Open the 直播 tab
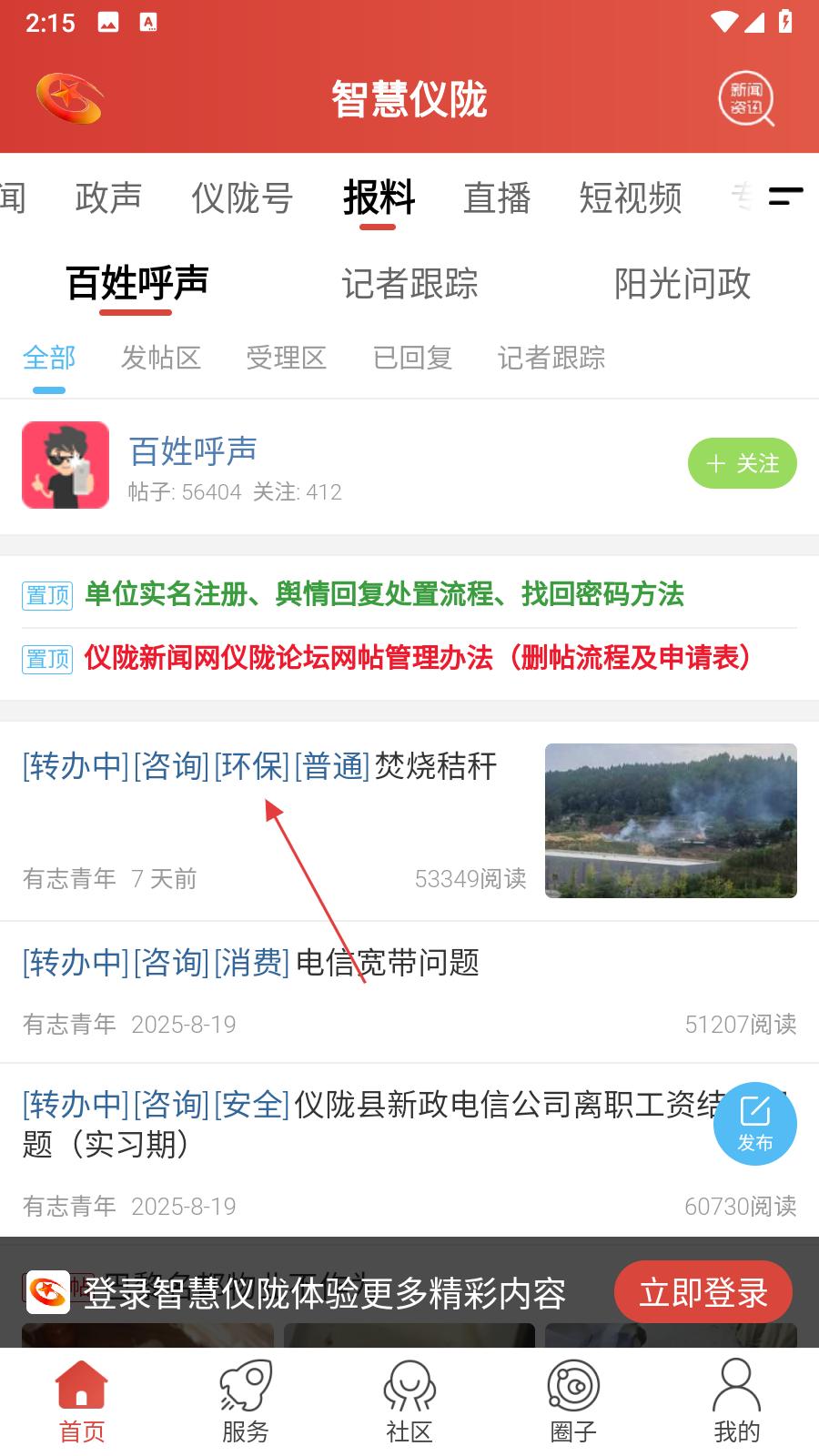 tap(497, 197)
